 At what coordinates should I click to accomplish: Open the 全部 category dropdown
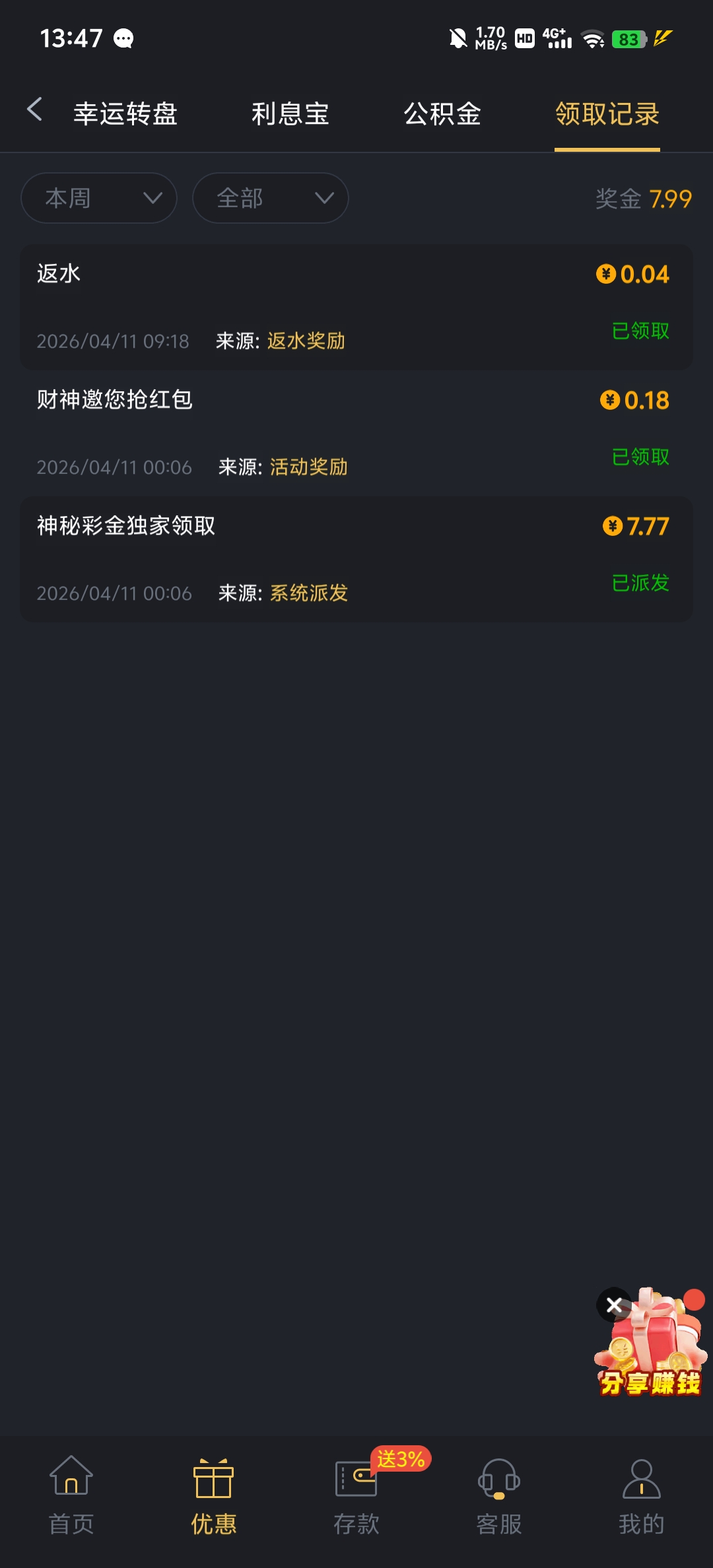(x=269, y=198)
